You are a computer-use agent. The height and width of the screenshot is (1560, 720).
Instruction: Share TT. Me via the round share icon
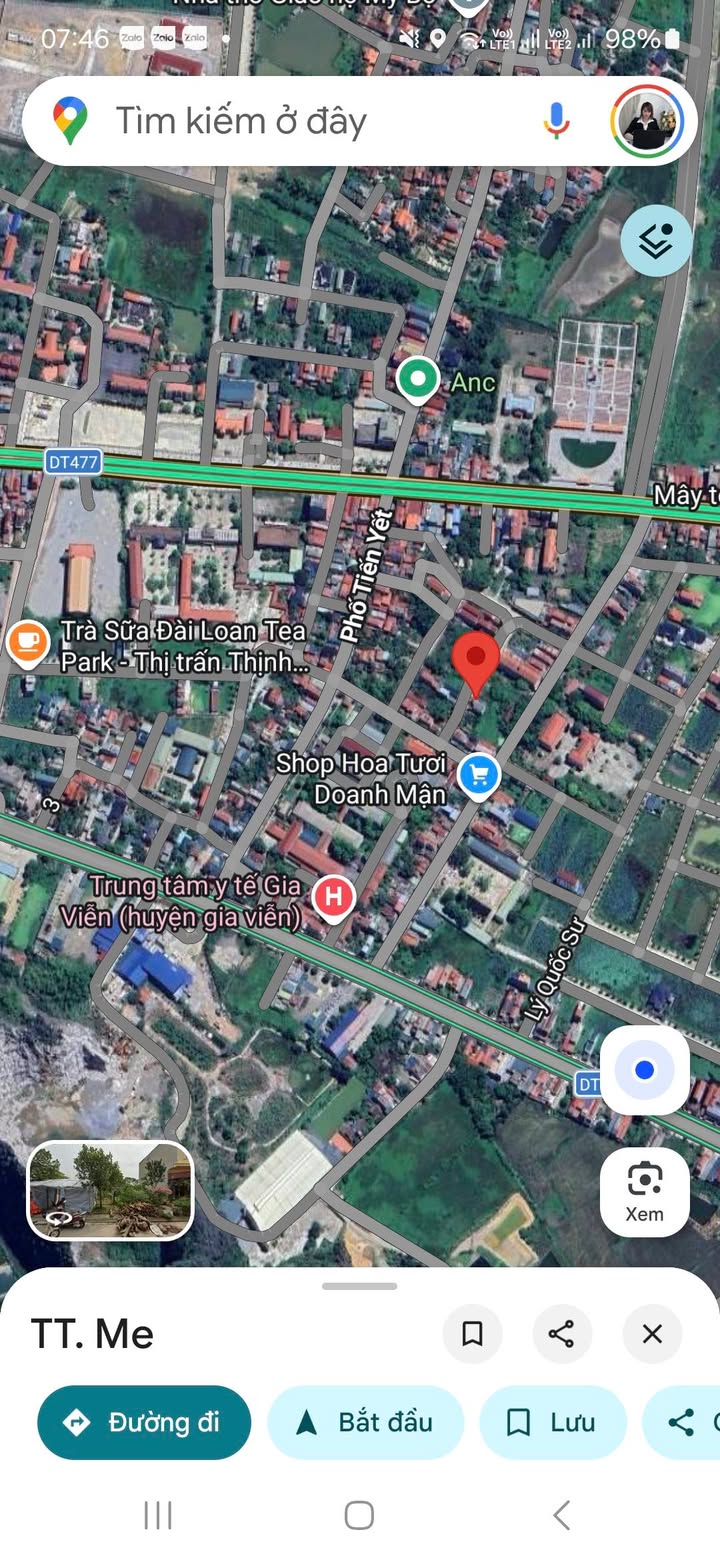[562, 1333]
